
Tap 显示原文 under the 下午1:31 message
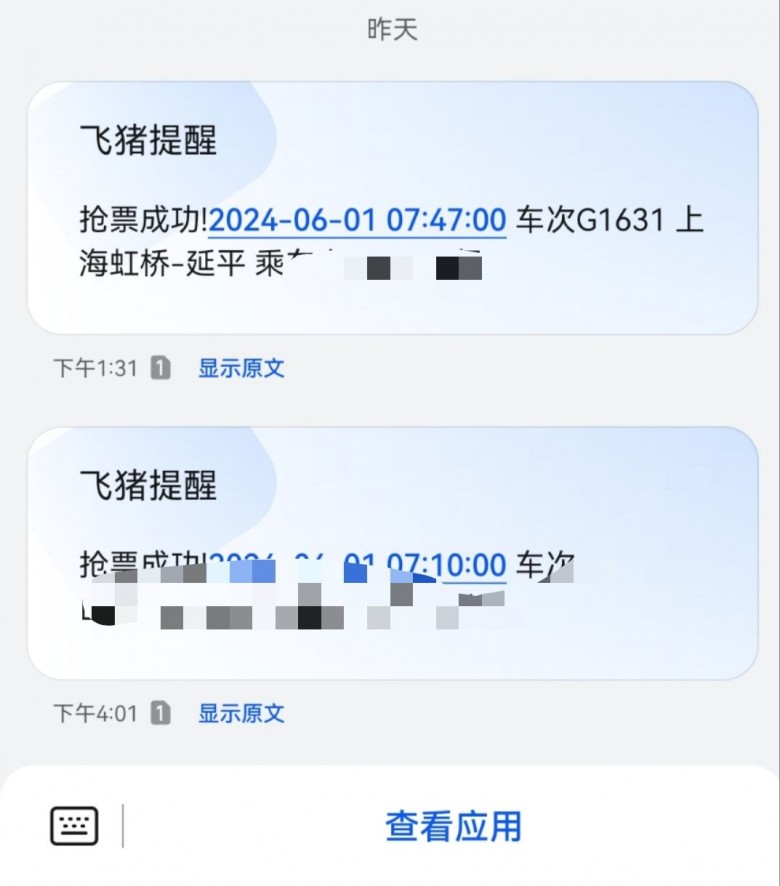[x=241, y=368]
